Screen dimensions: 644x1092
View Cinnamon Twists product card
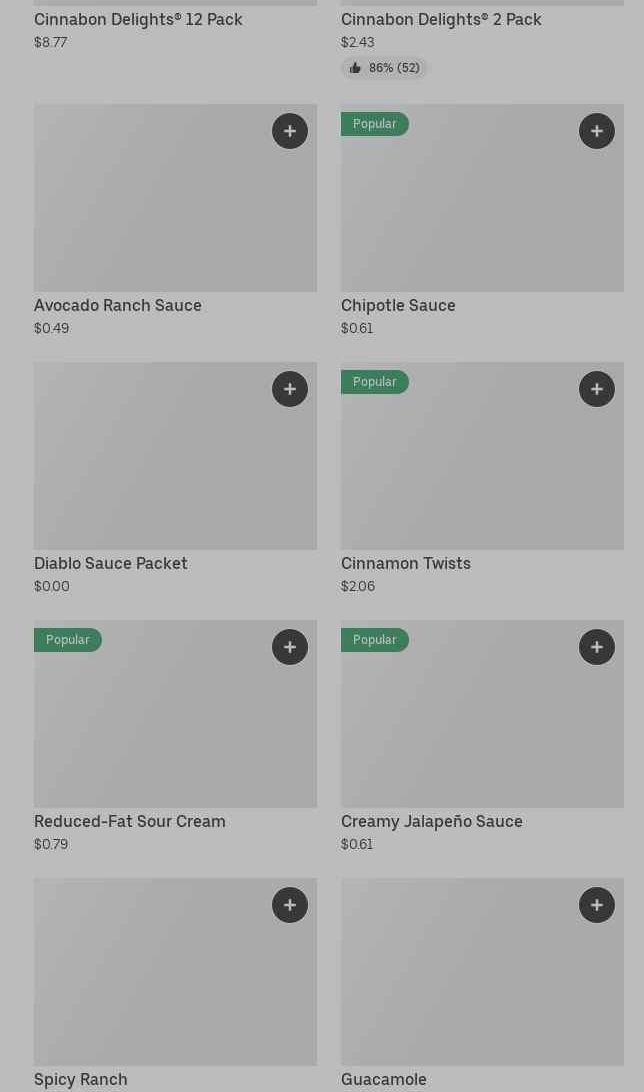click(482, 479)
